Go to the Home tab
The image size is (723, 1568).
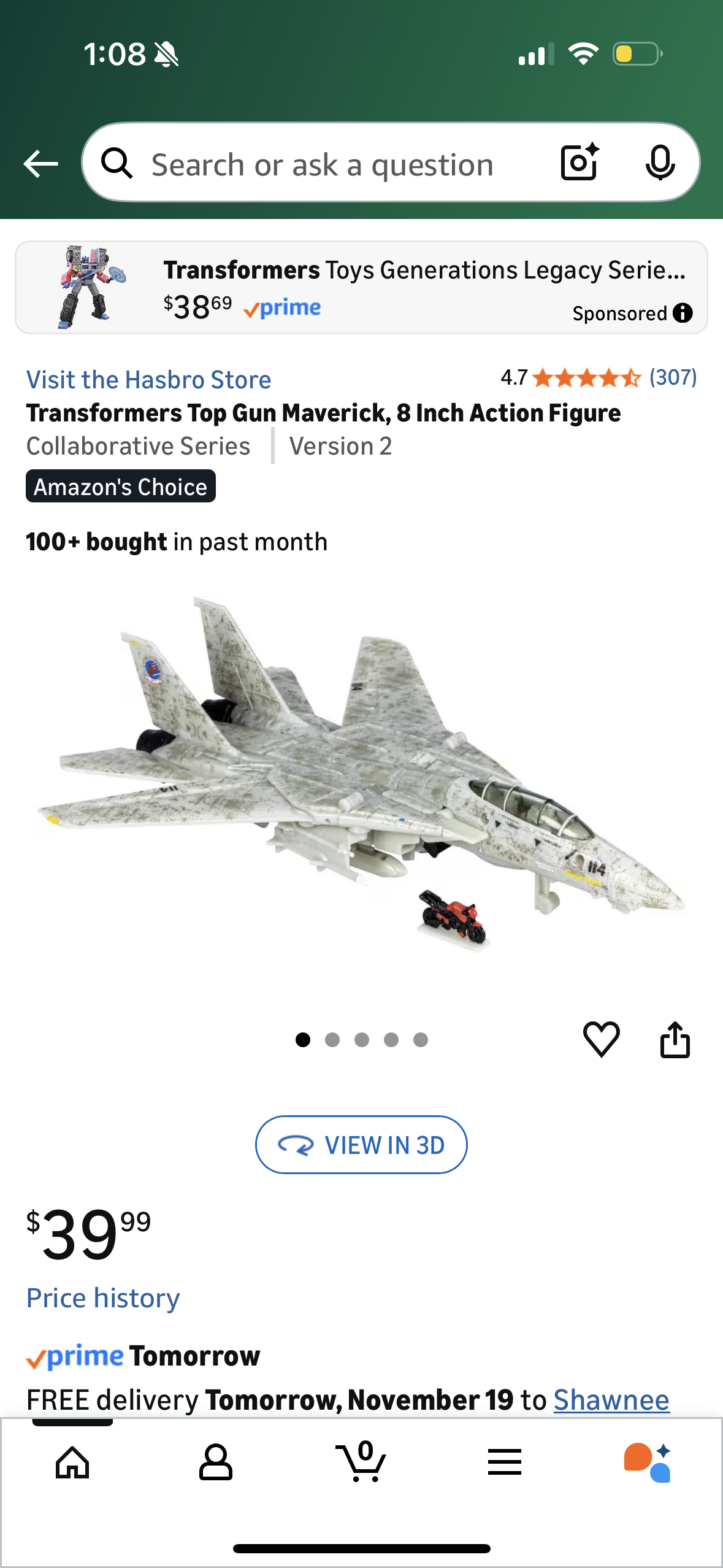pyautogui.click(x=72, y=1462)
